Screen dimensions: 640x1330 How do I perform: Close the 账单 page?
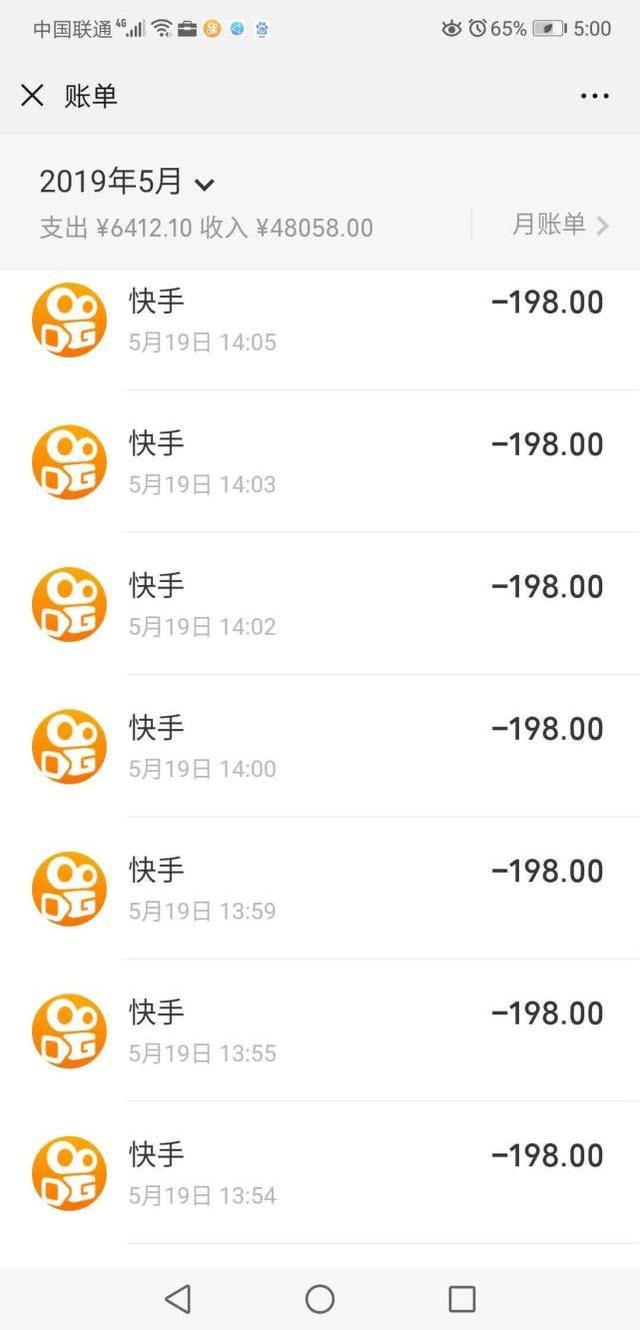pos(33,96)
